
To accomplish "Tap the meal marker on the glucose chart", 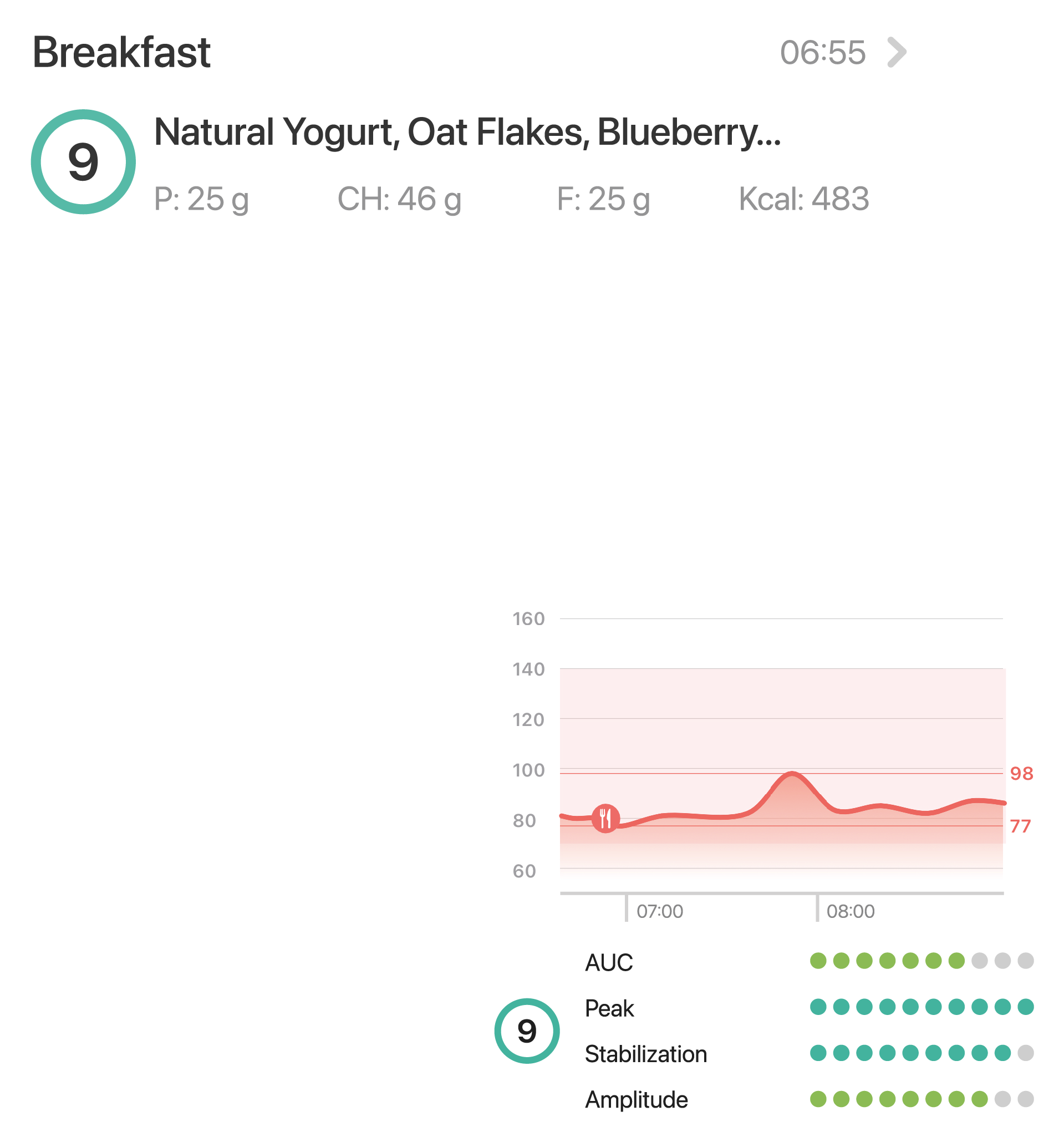I will point(605,819).
